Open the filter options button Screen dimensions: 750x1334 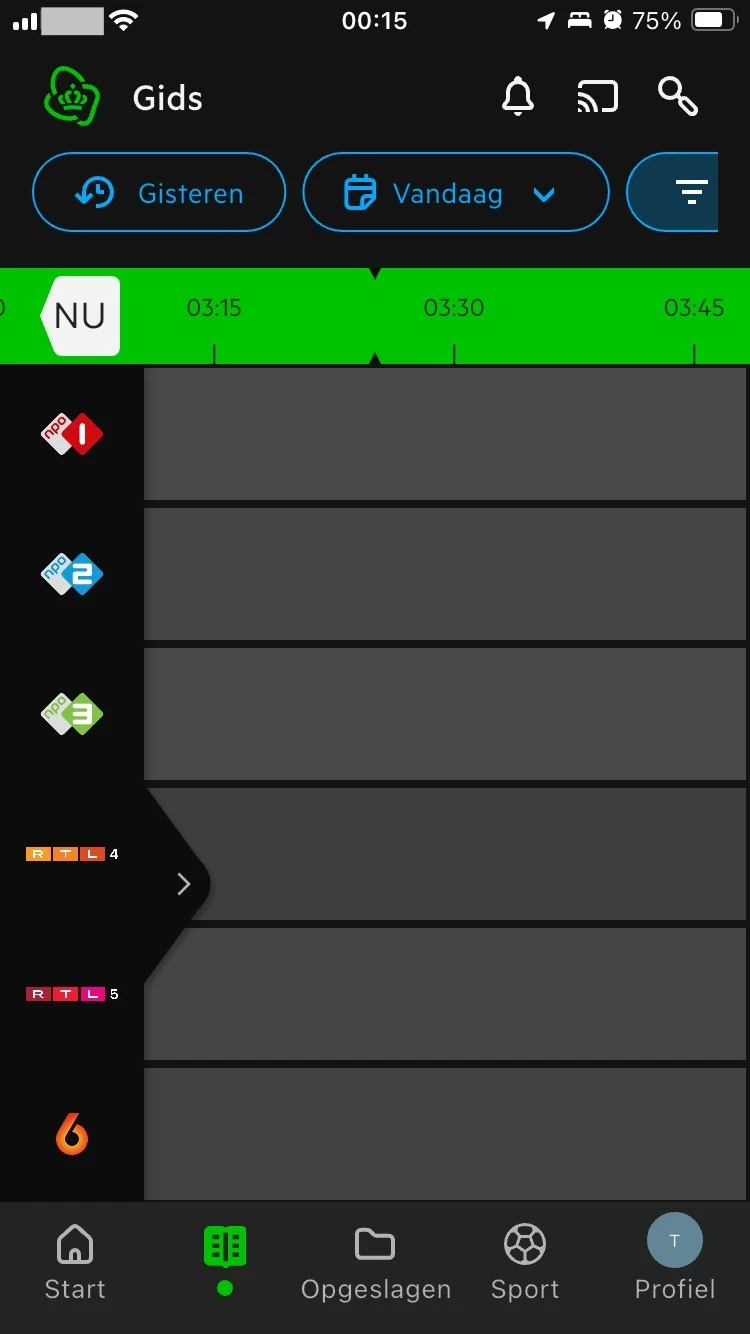click(x=690, y=193)
